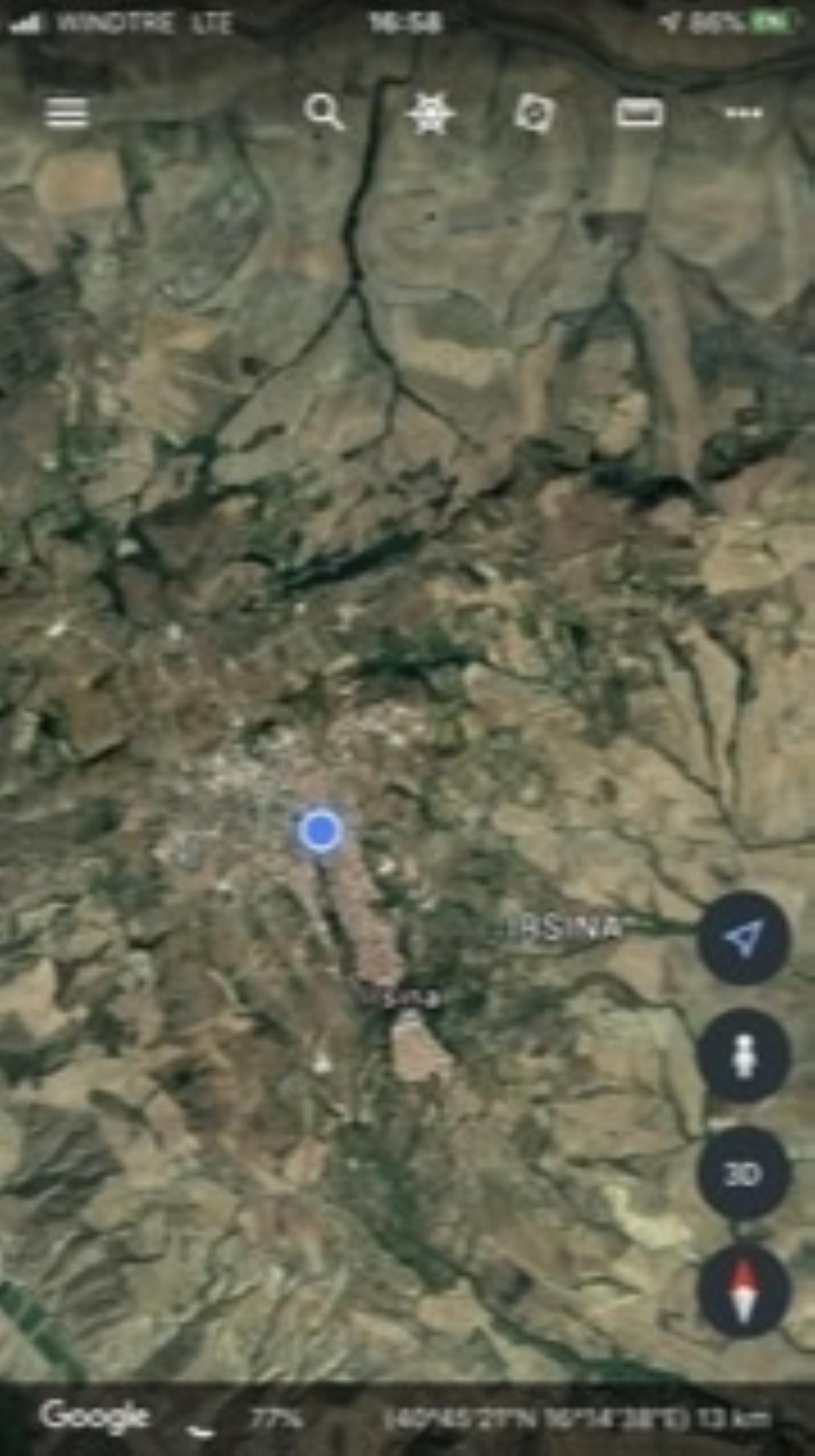Reset orientation with the compass
This screenshot has width=815, height=1456.
click(744, 1290)
